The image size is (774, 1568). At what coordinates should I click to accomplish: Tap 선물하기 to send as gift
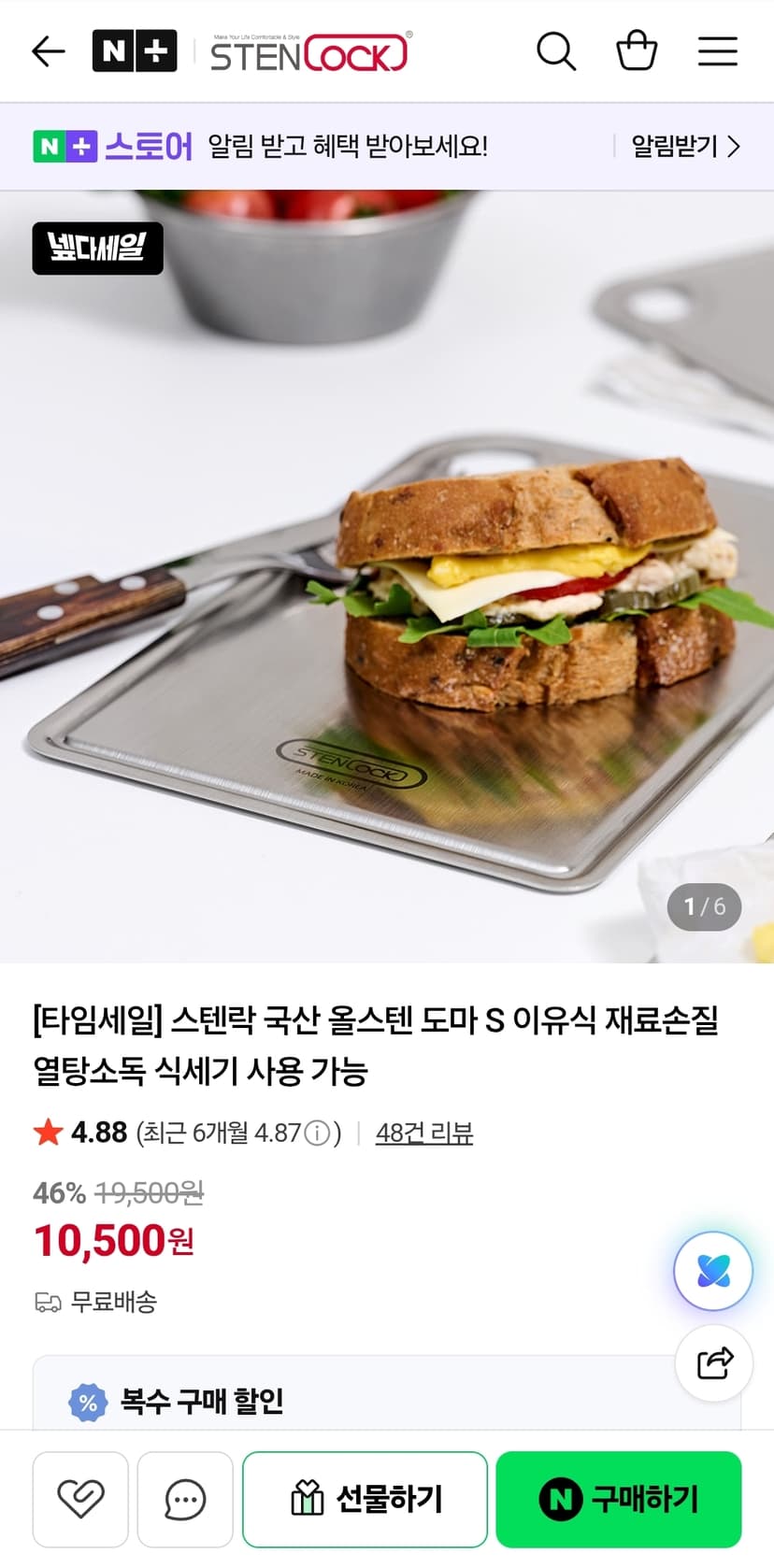(365, 1499)
